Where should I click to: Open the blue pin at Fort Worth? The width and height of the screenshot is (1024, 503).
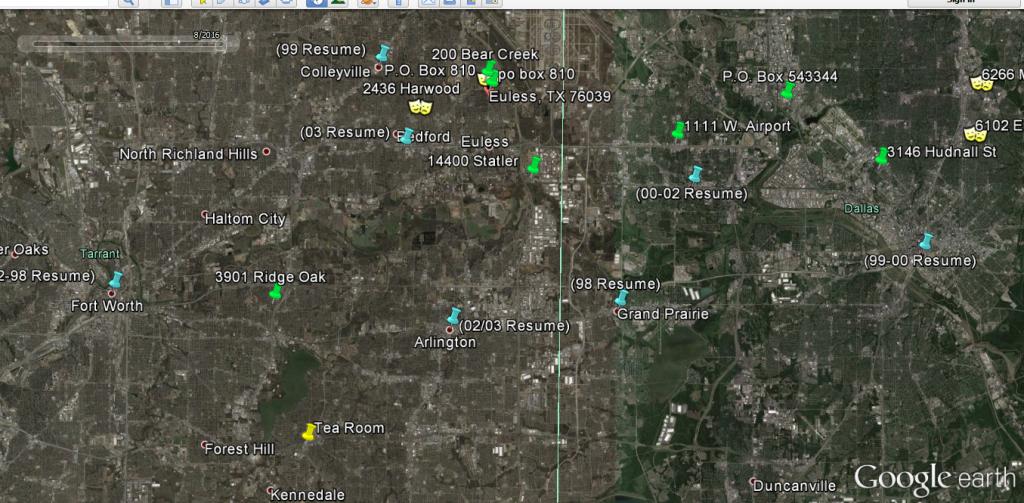(117, 279)
